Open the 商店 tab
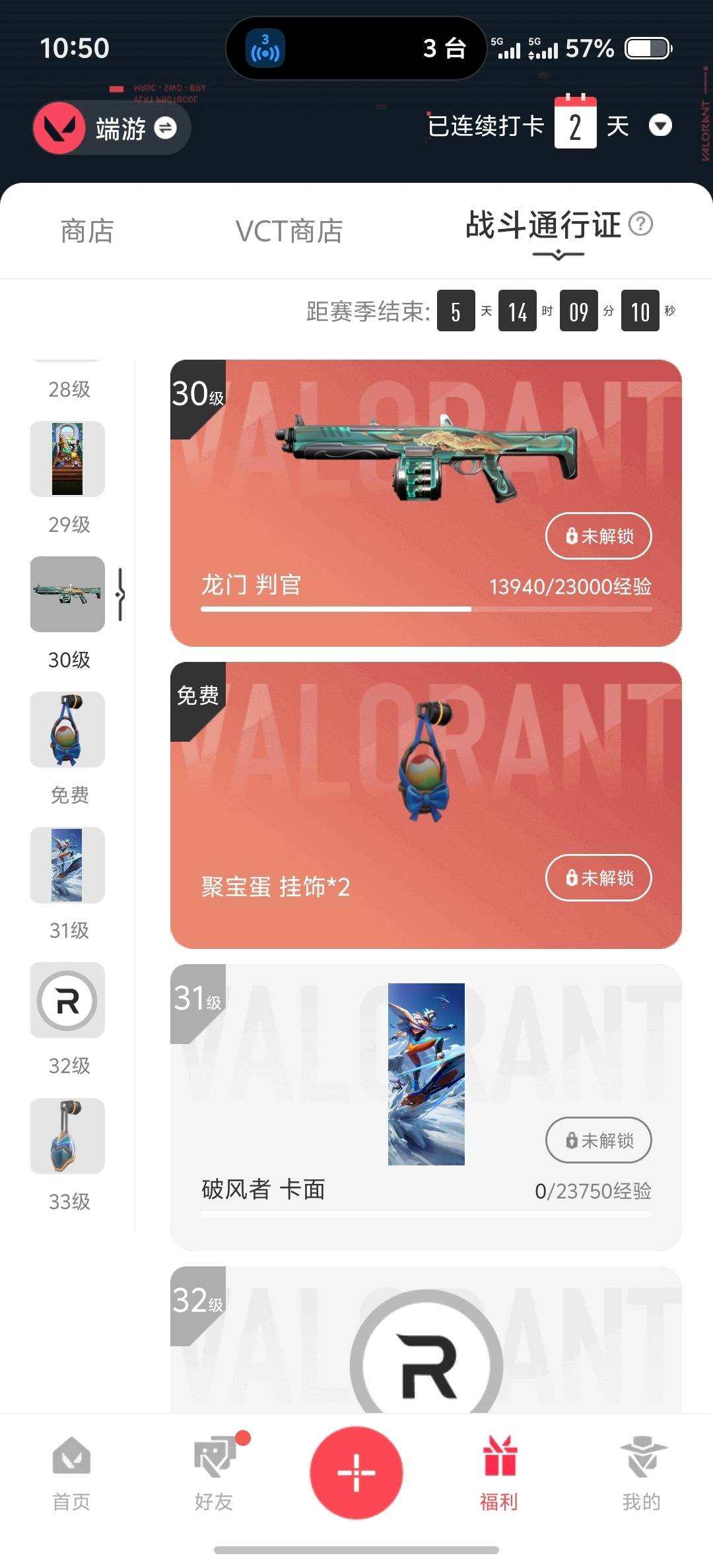 [x=86, y=231]
